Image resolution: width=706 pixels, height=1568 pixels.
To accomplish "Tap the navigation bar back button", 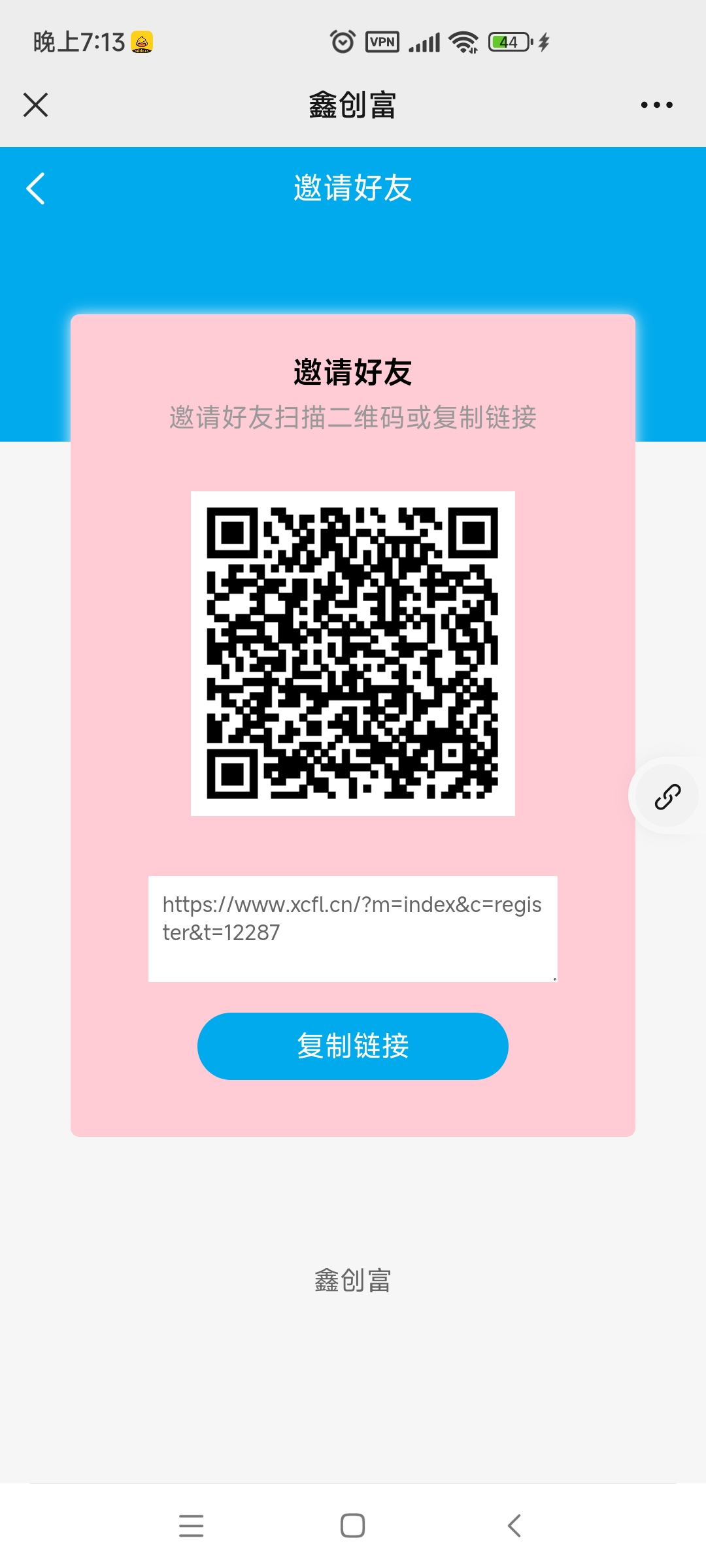I will pyautogui.click(x=515, y=1527).
